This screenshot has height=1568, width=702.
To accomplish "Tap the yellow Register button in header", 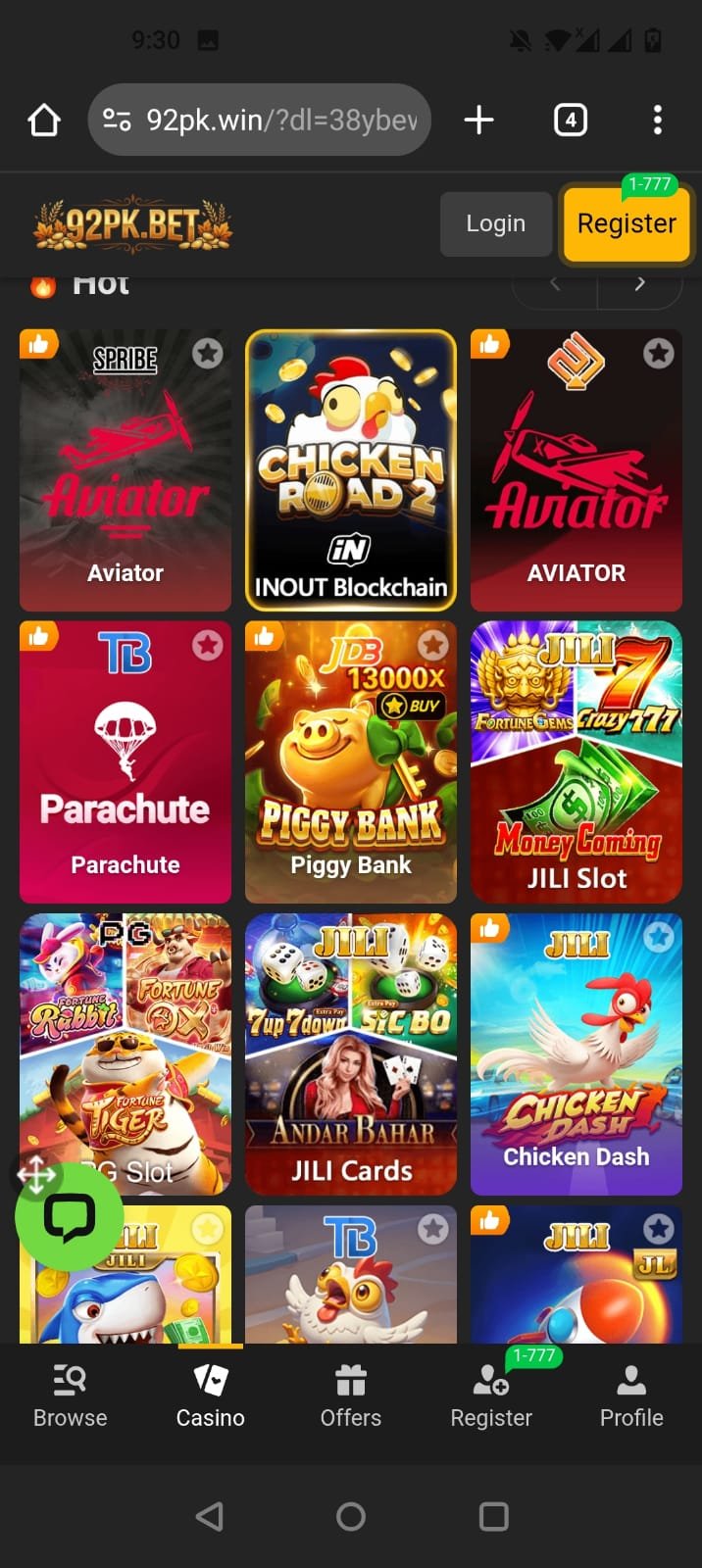I will click(x=627, y=223).
